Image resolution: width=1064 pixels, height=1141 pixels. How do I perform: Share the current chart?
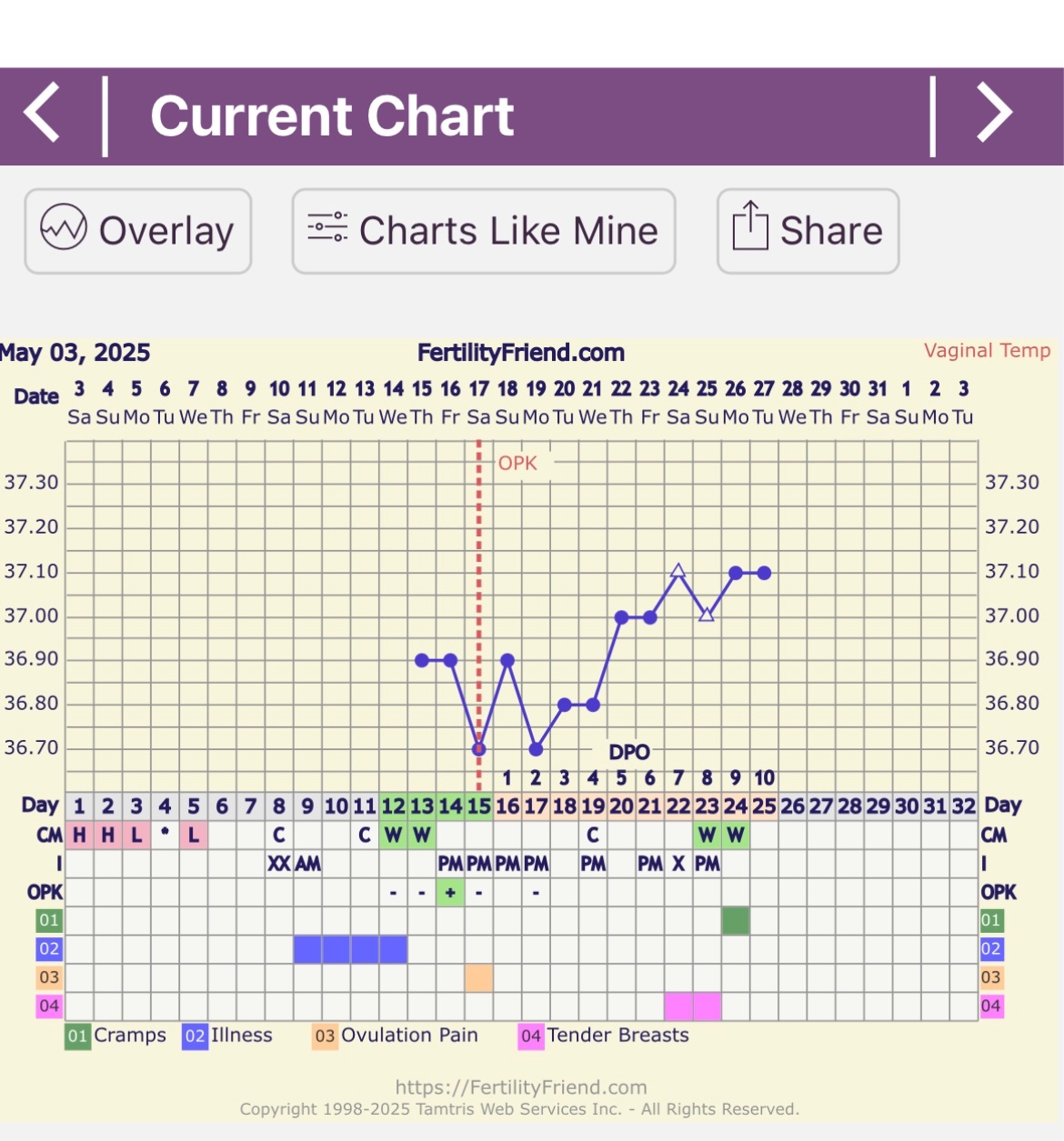coord(808,231)
